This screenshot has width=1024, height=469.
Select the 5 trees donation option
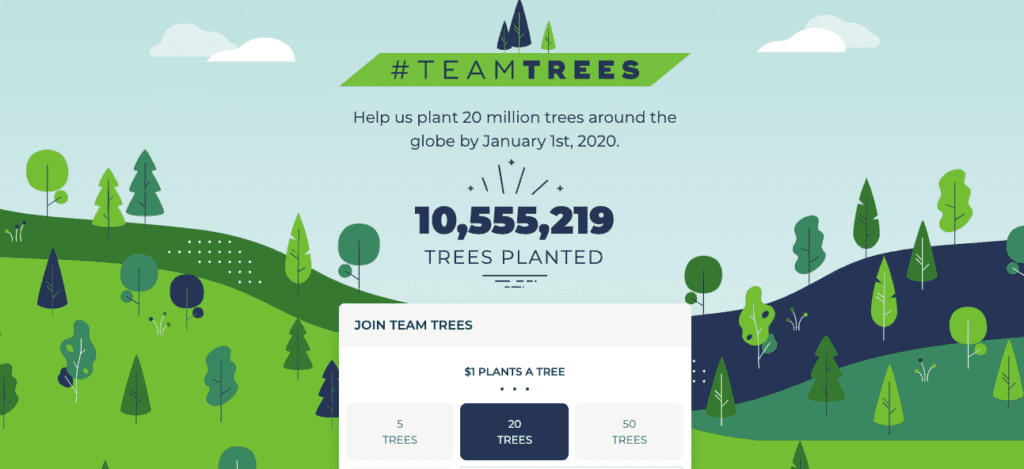click(x=400, y=431)
